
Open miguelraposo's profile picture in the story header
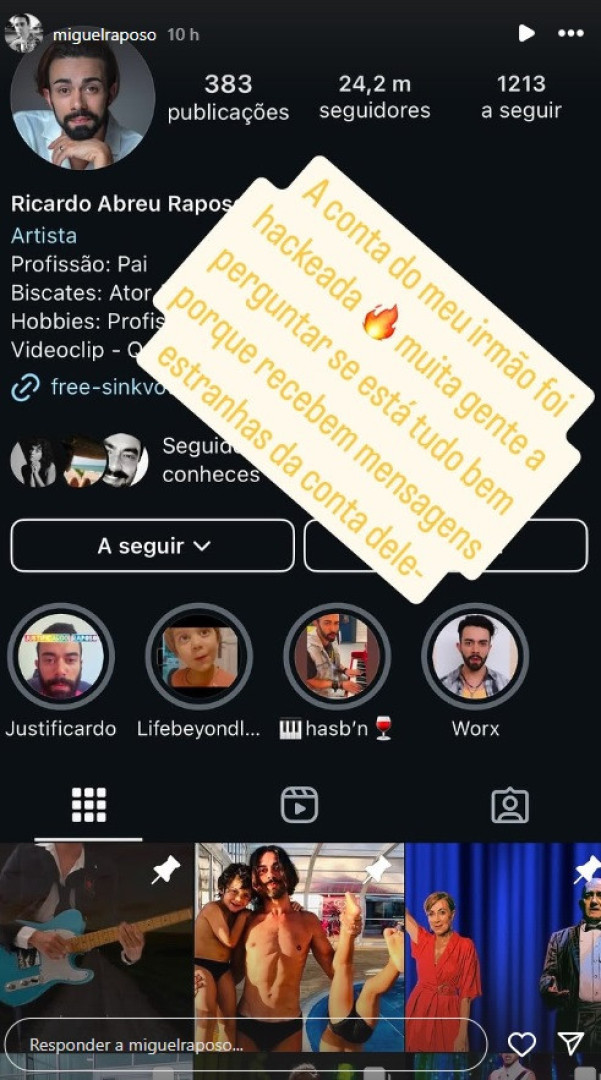23,33
